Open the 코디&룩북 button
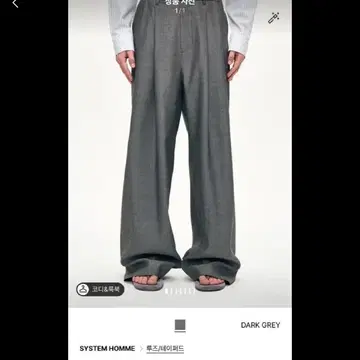The width and height of the screenshot is (360, 360). coord(100,289)
